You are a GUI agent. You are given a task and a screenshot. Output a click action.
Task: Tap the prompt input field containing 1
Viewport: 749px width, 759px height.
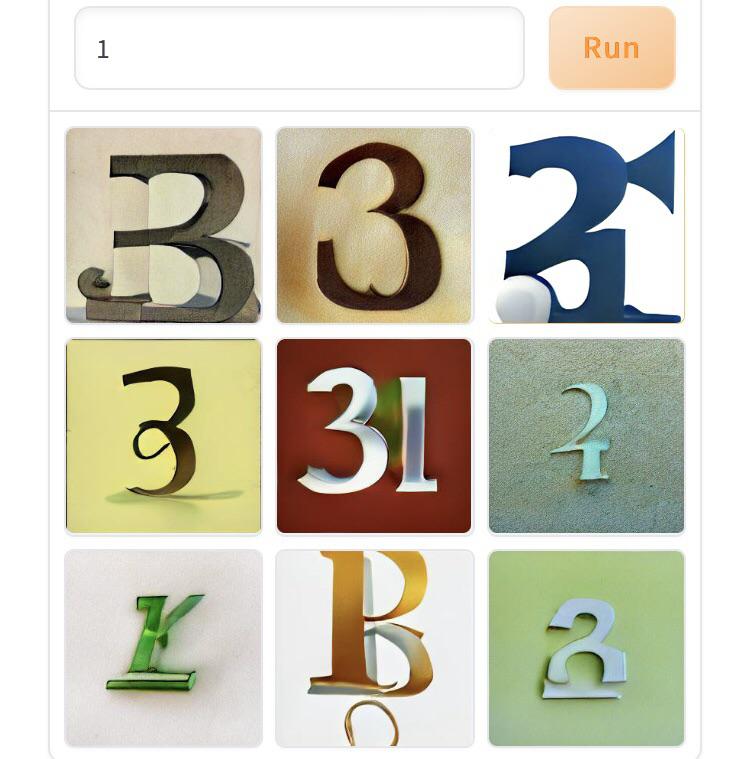coord(299,48)
